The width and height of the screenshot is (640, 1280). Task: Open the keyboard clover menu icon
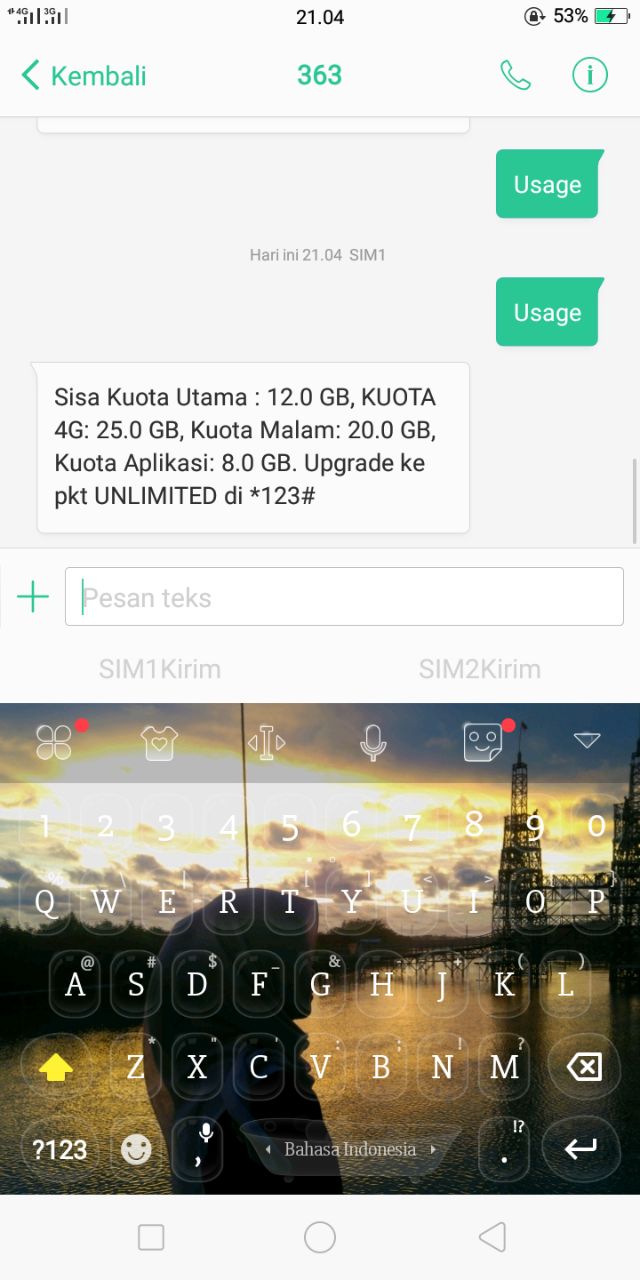pyautogui.click(x=53, y=742)
